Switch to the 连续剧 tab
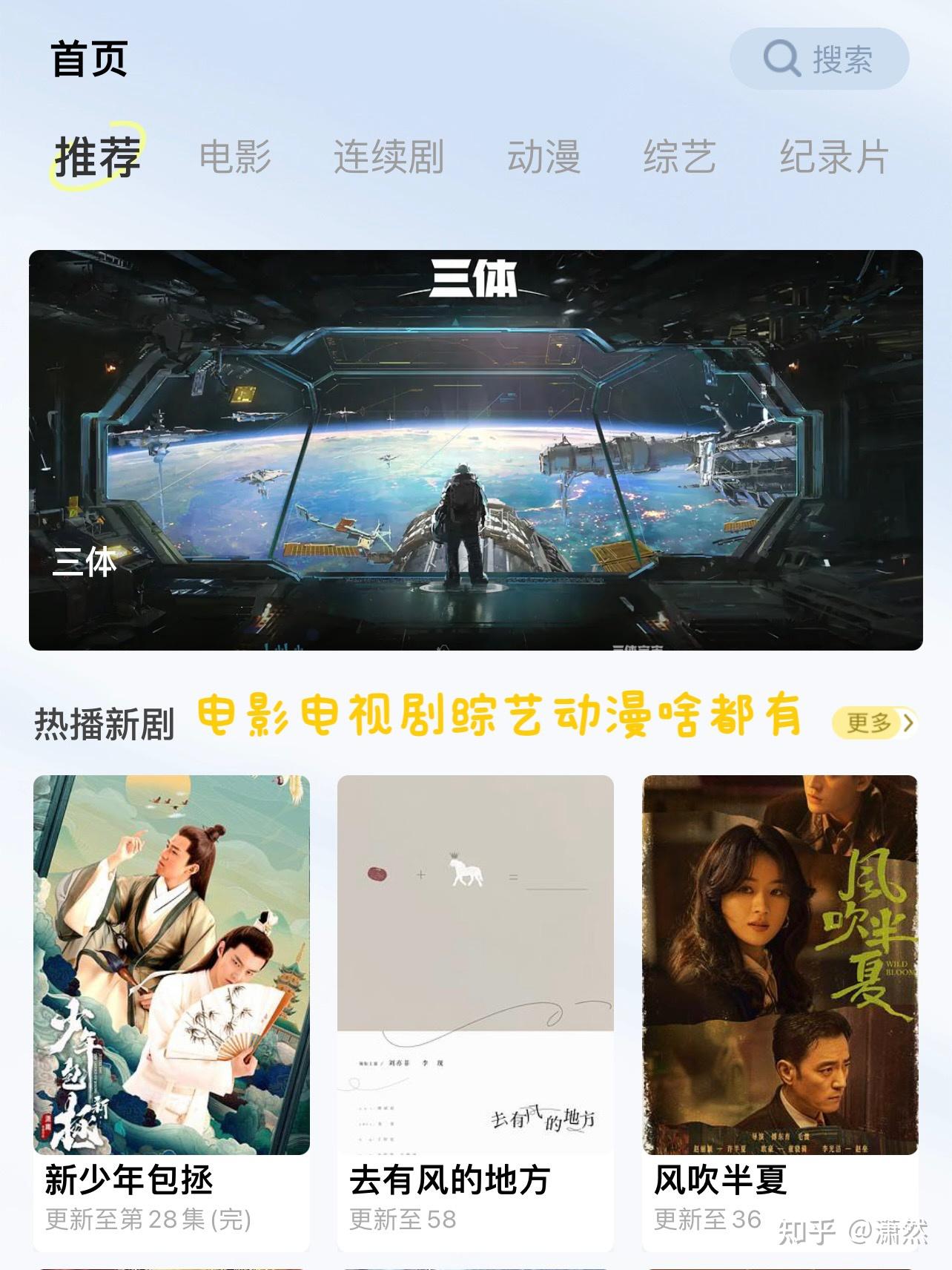This screenshot has width=952, height=1270. [x=389, y=156]
